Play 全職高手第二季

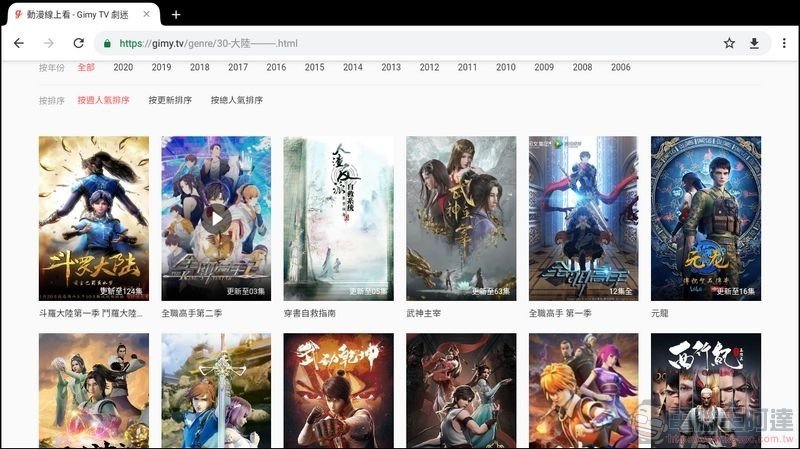pos(216,218)
